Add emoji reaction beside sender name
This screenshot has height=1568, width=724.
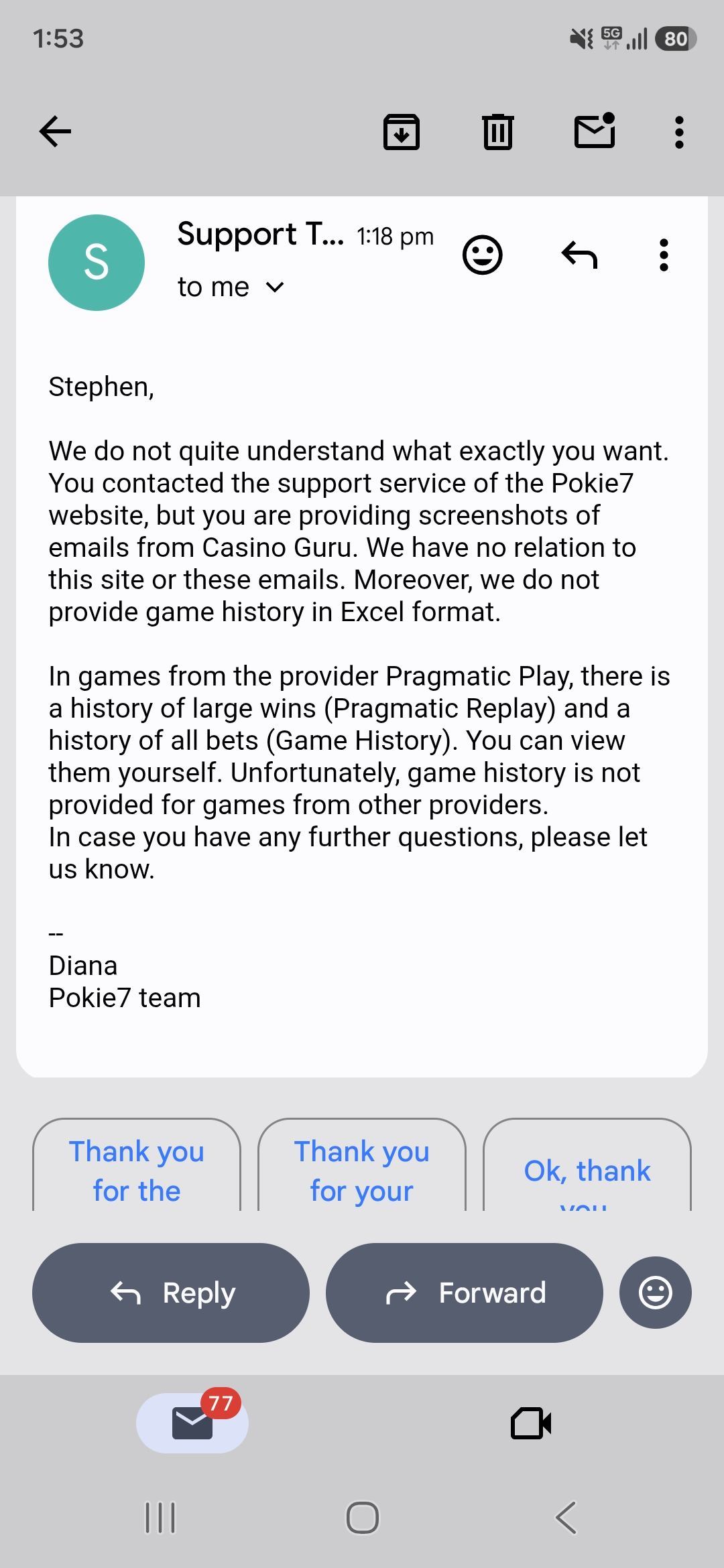point(482,255)
